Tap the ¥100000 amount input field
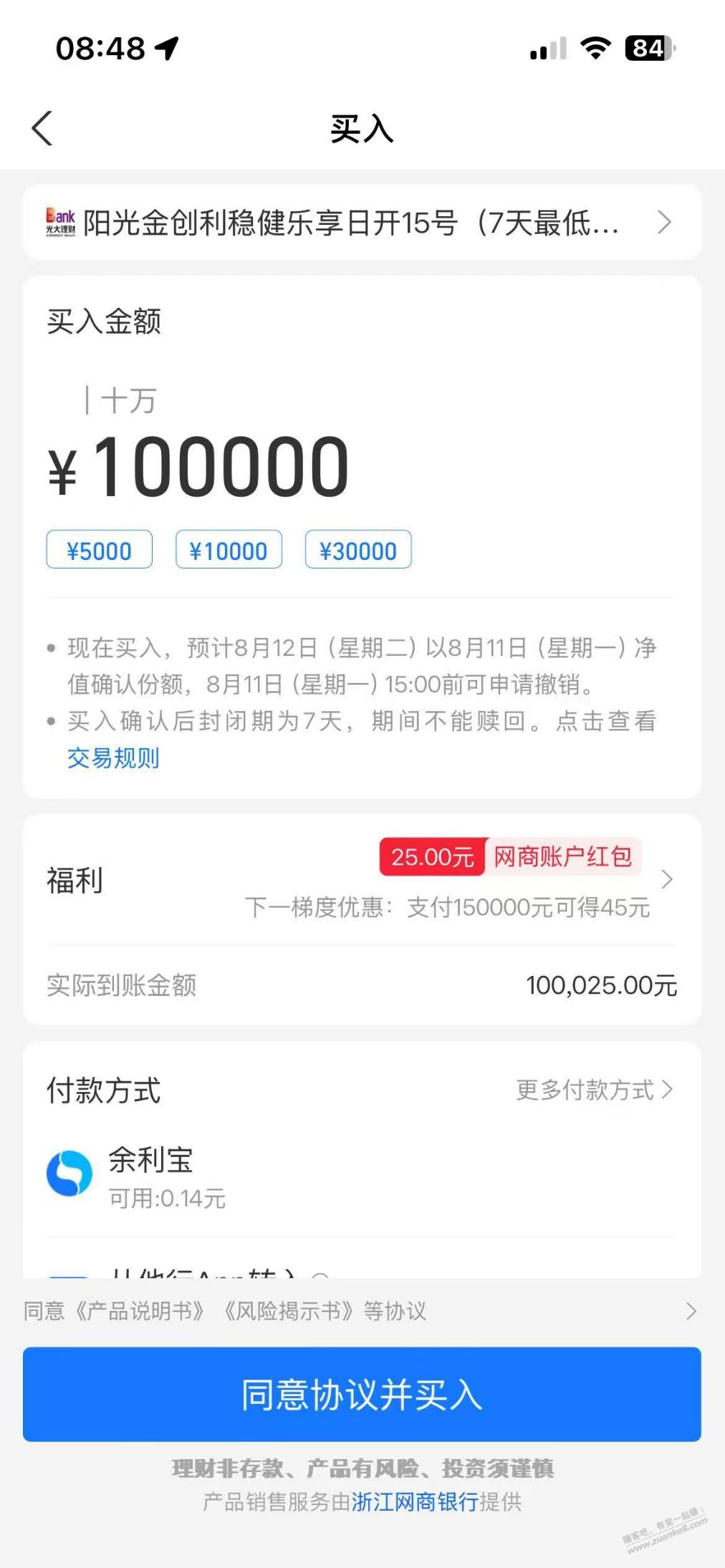This screenshot has width=725, height=1568. click(x=222, y=468)
